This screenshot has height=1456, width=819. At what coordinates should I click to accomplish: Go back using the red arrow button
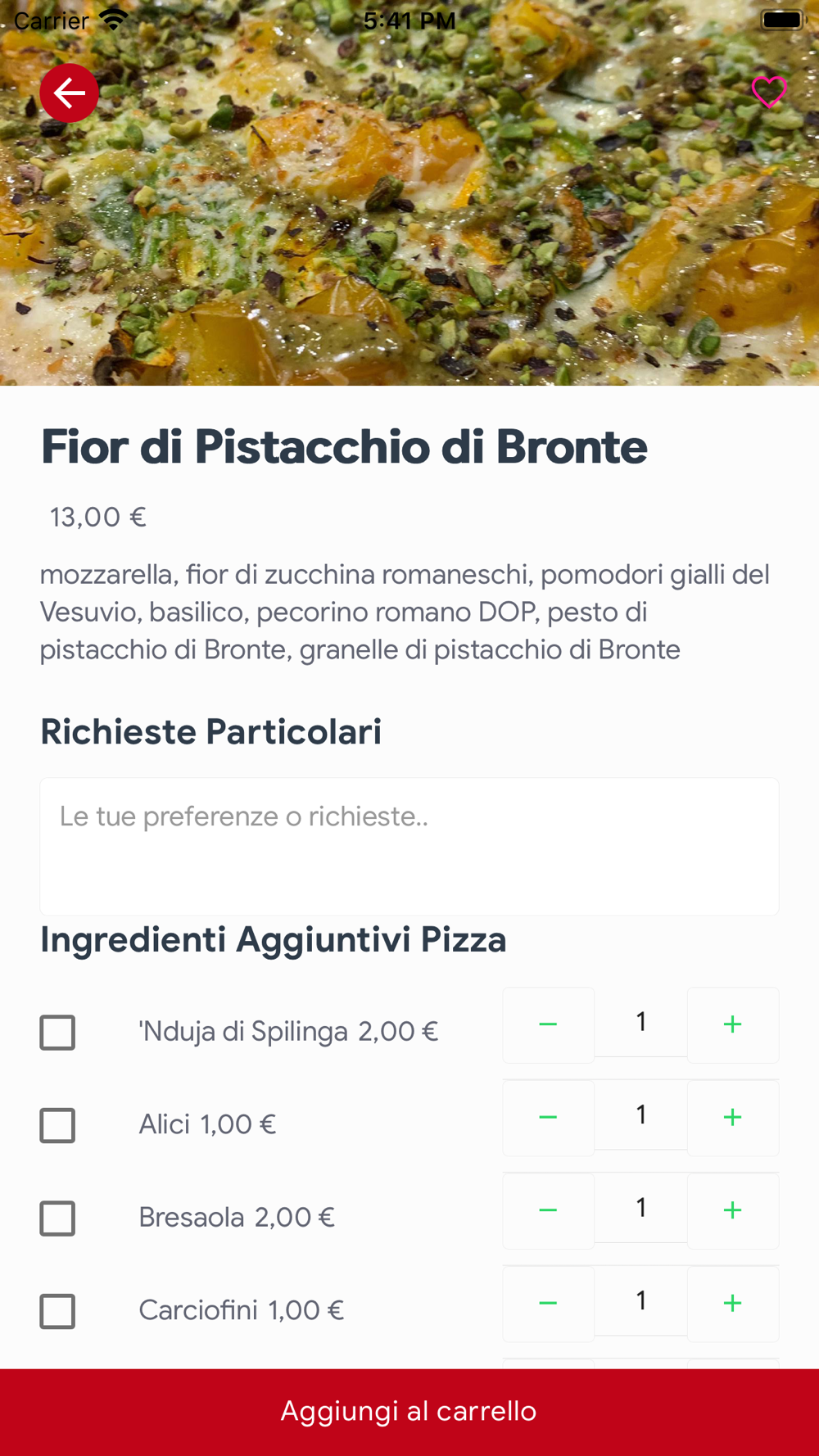(x=70, y=93)
